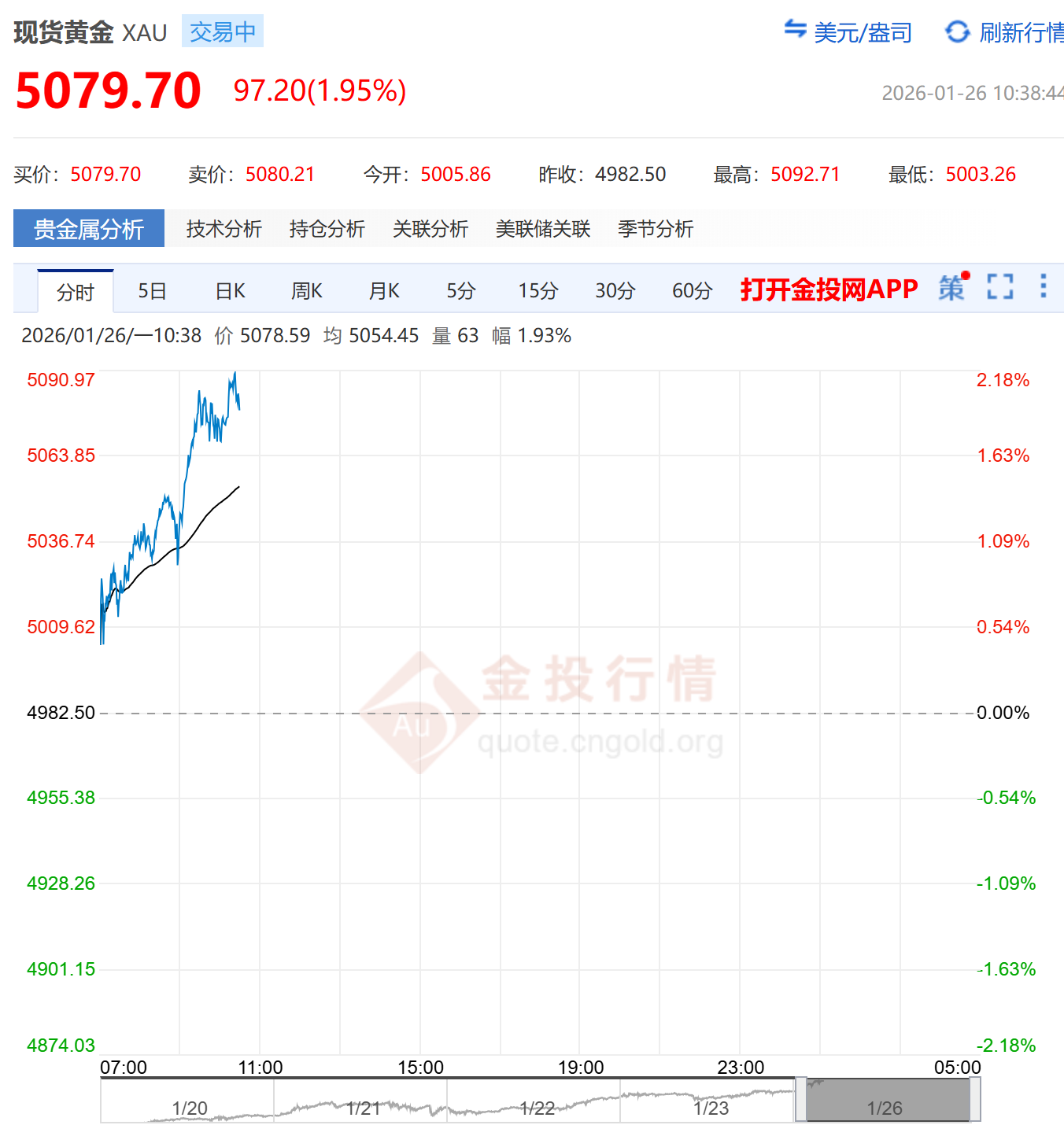Select the 关联分析 tab
The height and width of the screenshot is (1125, 1064).
click(430, 229)
